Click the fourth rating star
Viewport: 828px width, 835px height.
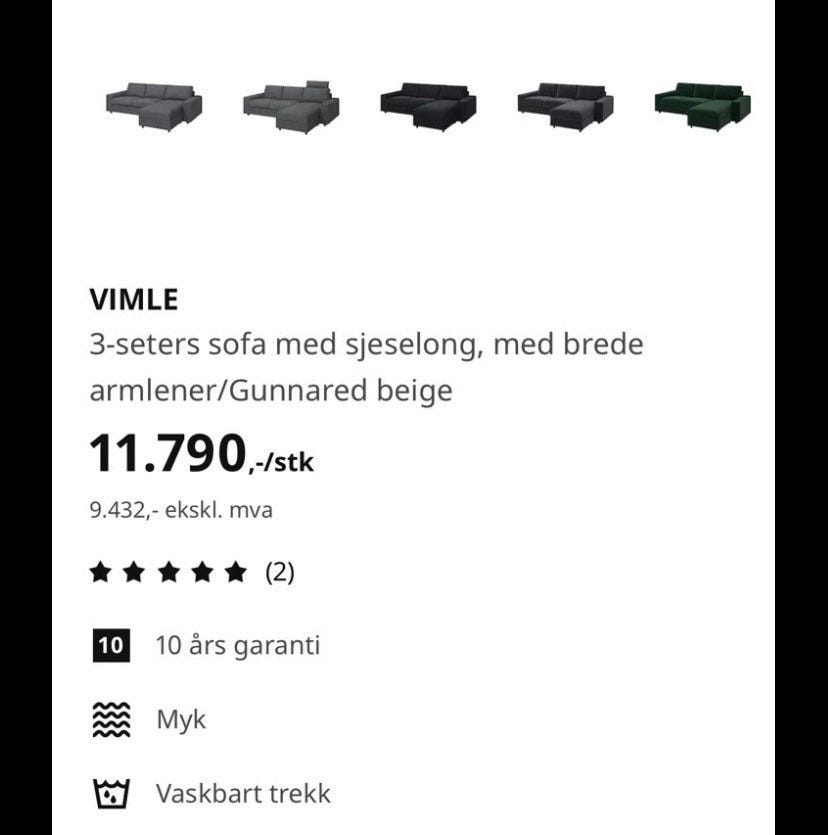201,571
